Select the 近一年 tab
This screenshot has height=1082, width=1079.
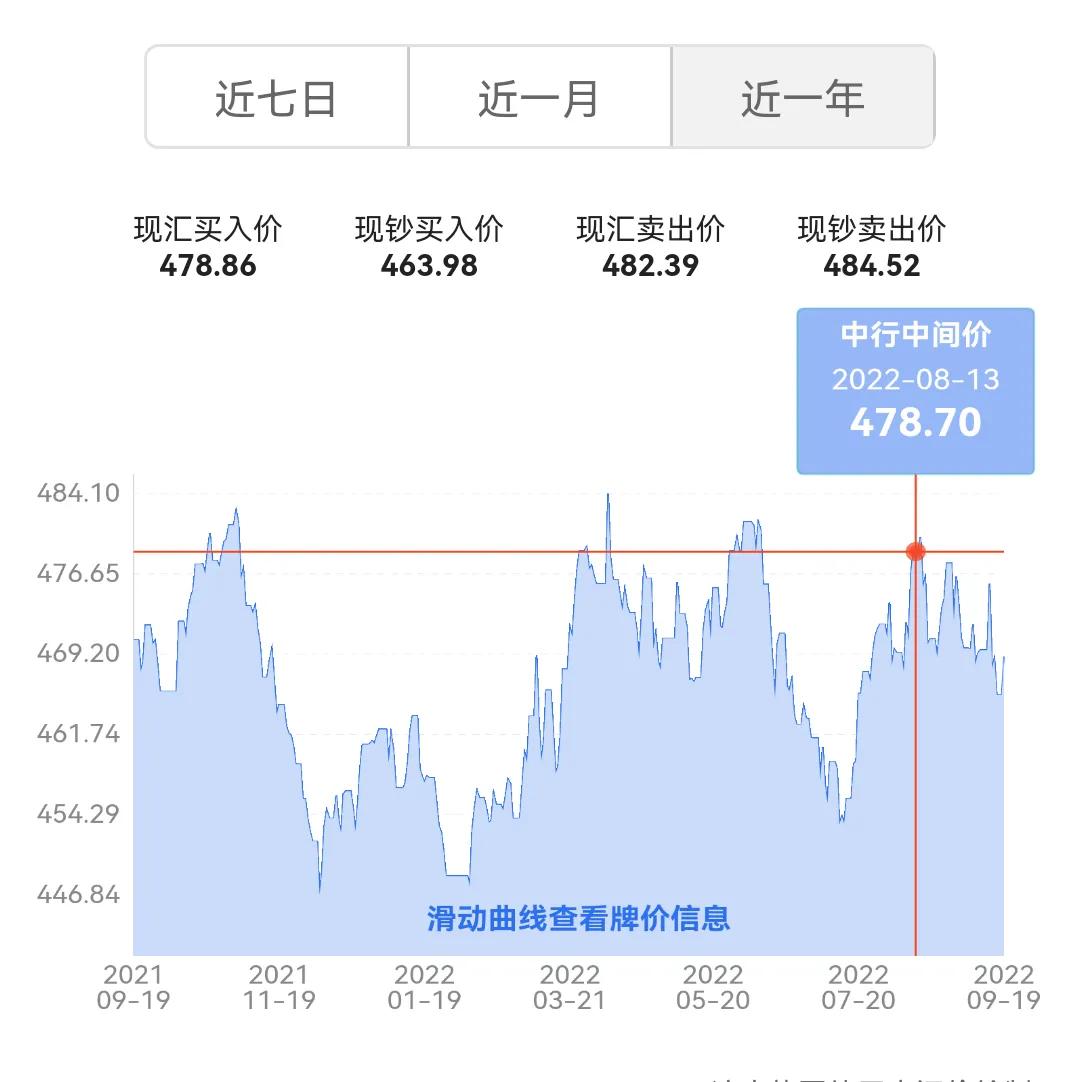(x=803, y=96)
